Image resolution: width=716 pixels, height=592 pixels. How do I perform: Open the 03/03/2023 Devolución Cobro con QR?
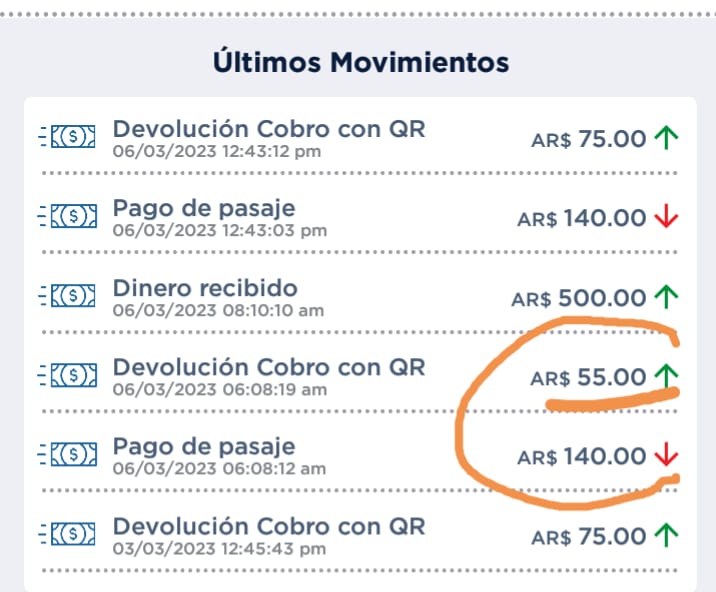[x=268, y=534]
